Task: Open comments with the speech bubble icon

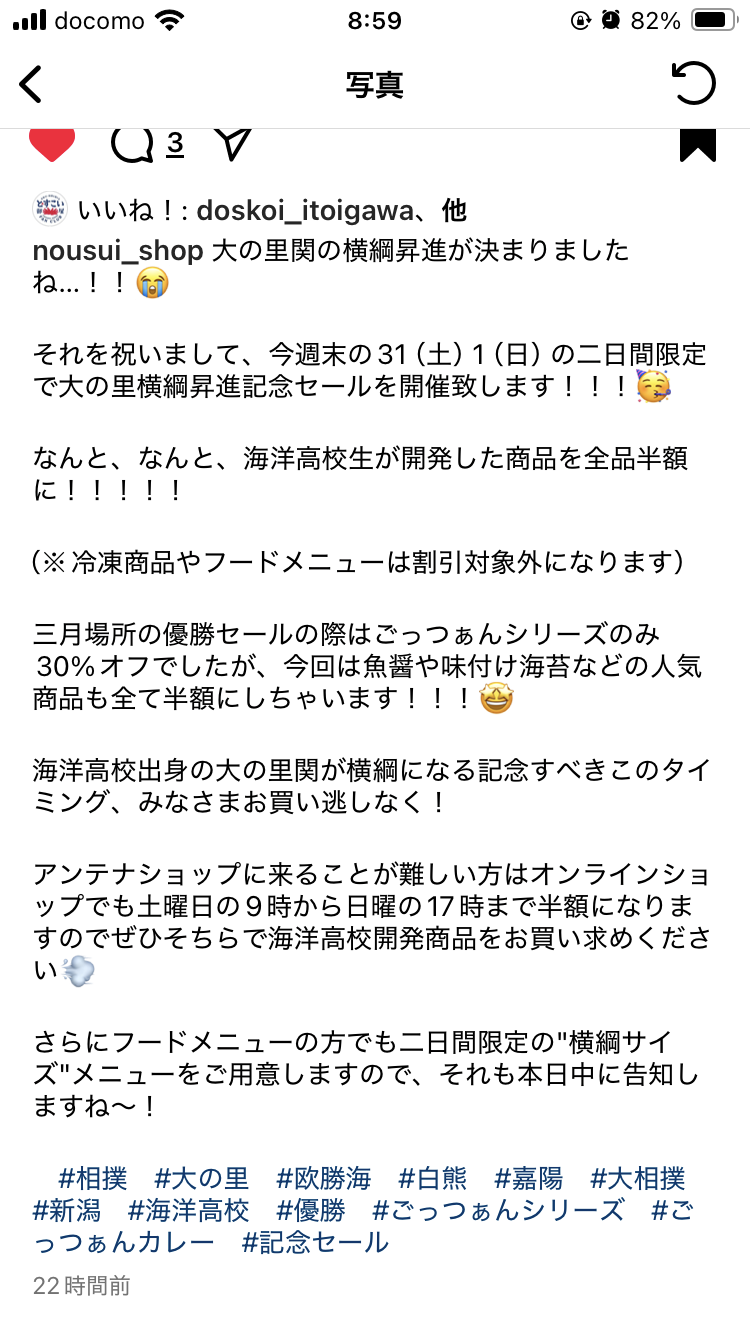Action: 132,145
